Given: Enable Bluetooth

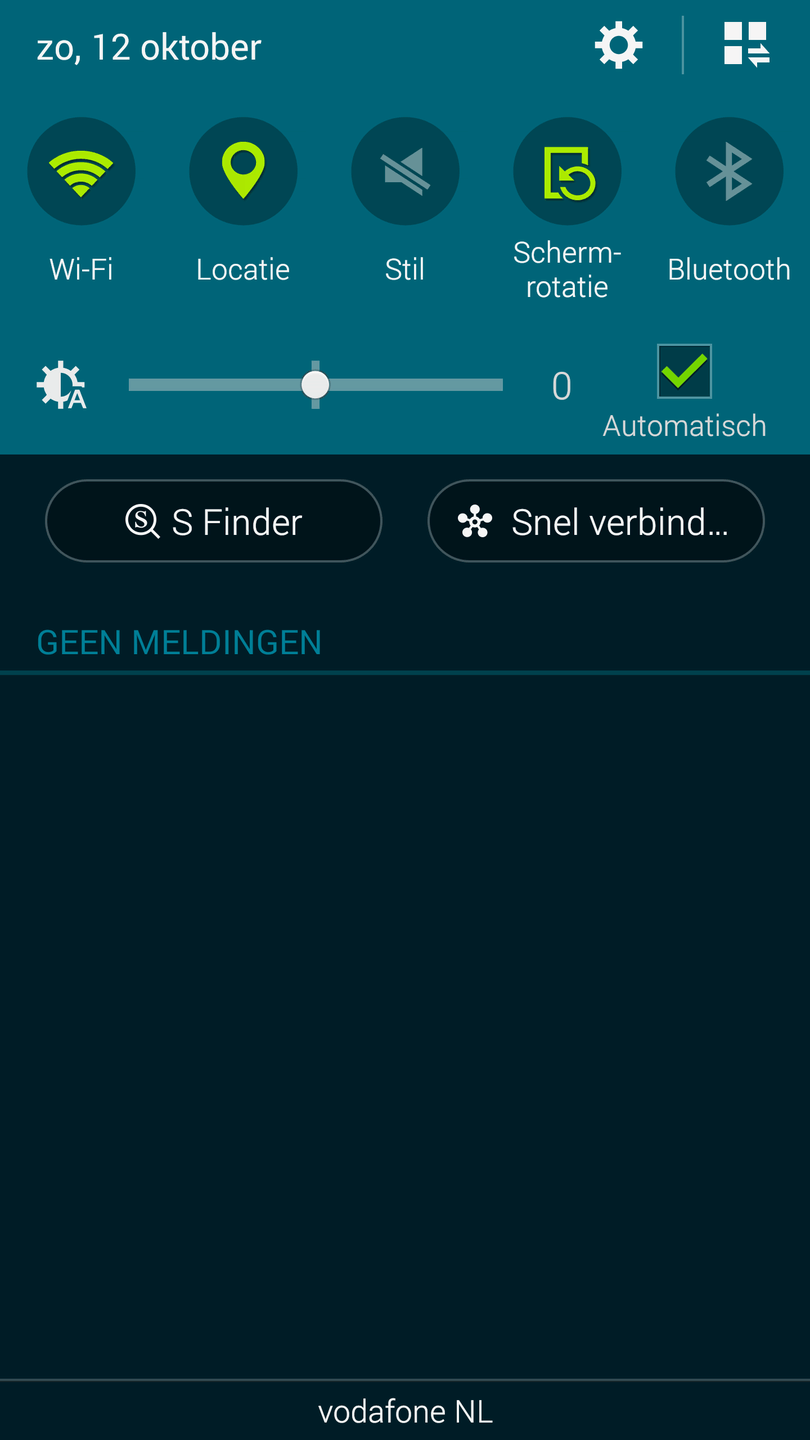Looking at the screenshot, I should coord(729,172).
